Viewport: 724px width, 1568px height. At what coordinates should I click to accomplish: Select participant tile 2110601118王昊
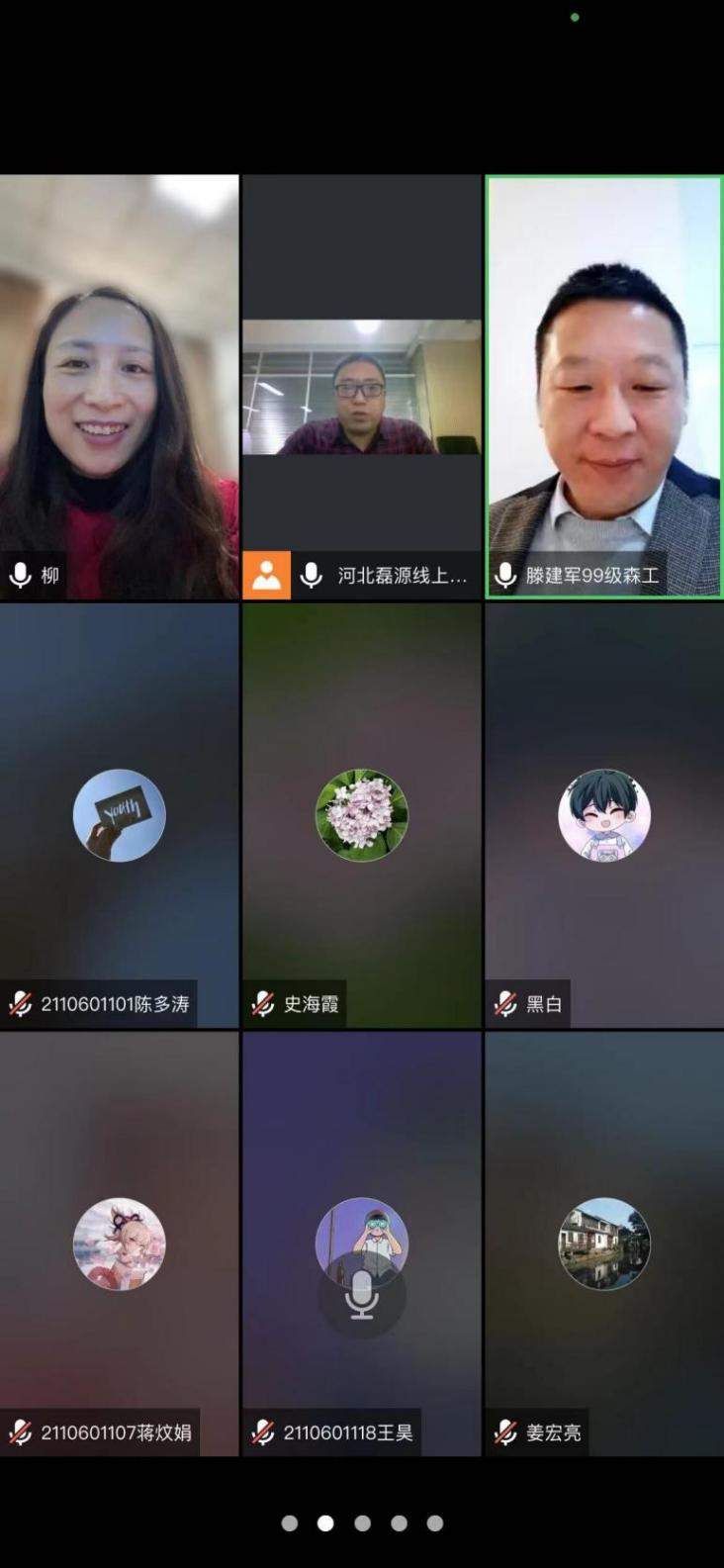click(x=362, y=1244)
